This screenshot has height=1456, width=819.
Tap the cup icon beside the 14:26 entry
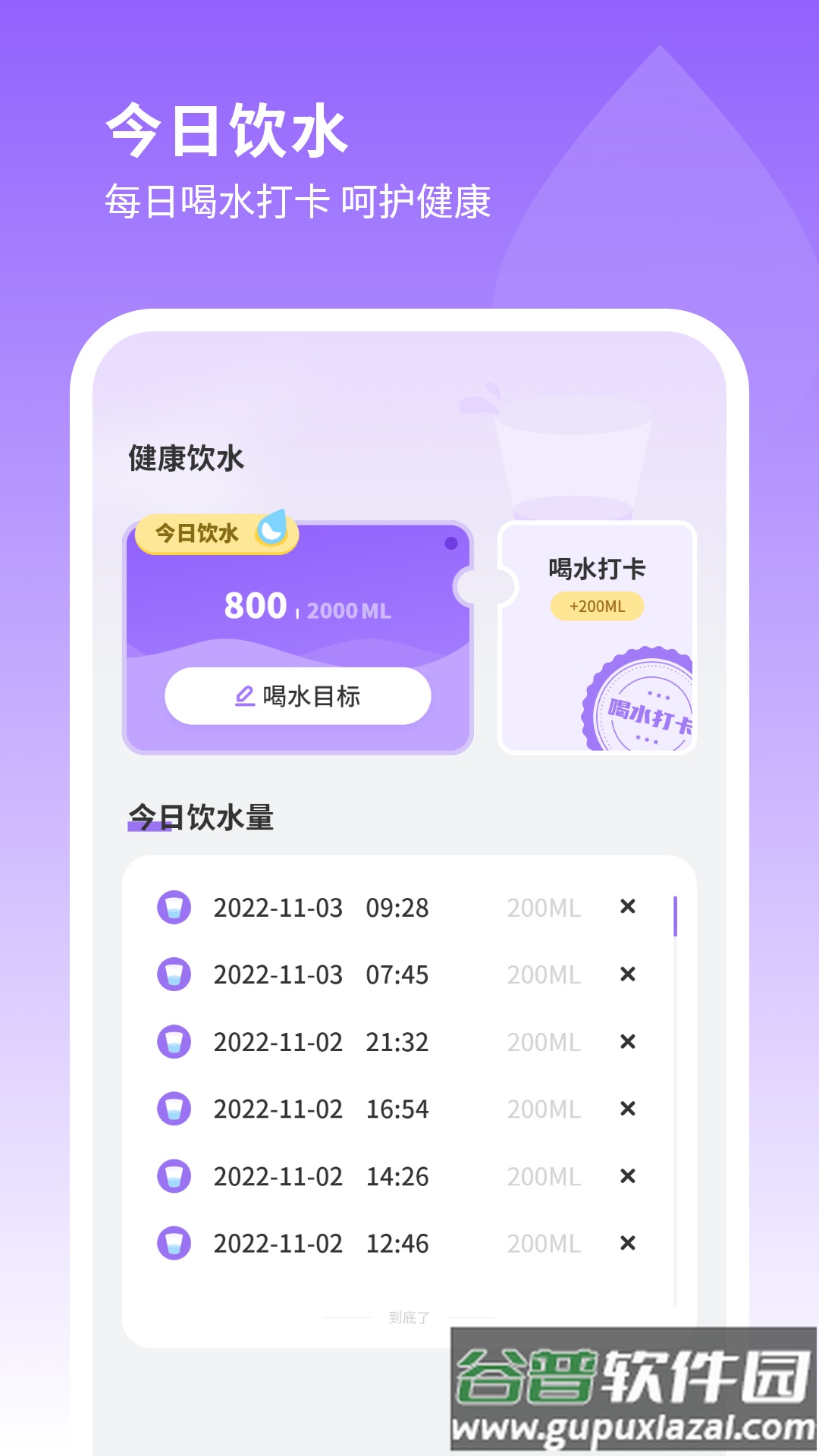(x=176, y=1176)
